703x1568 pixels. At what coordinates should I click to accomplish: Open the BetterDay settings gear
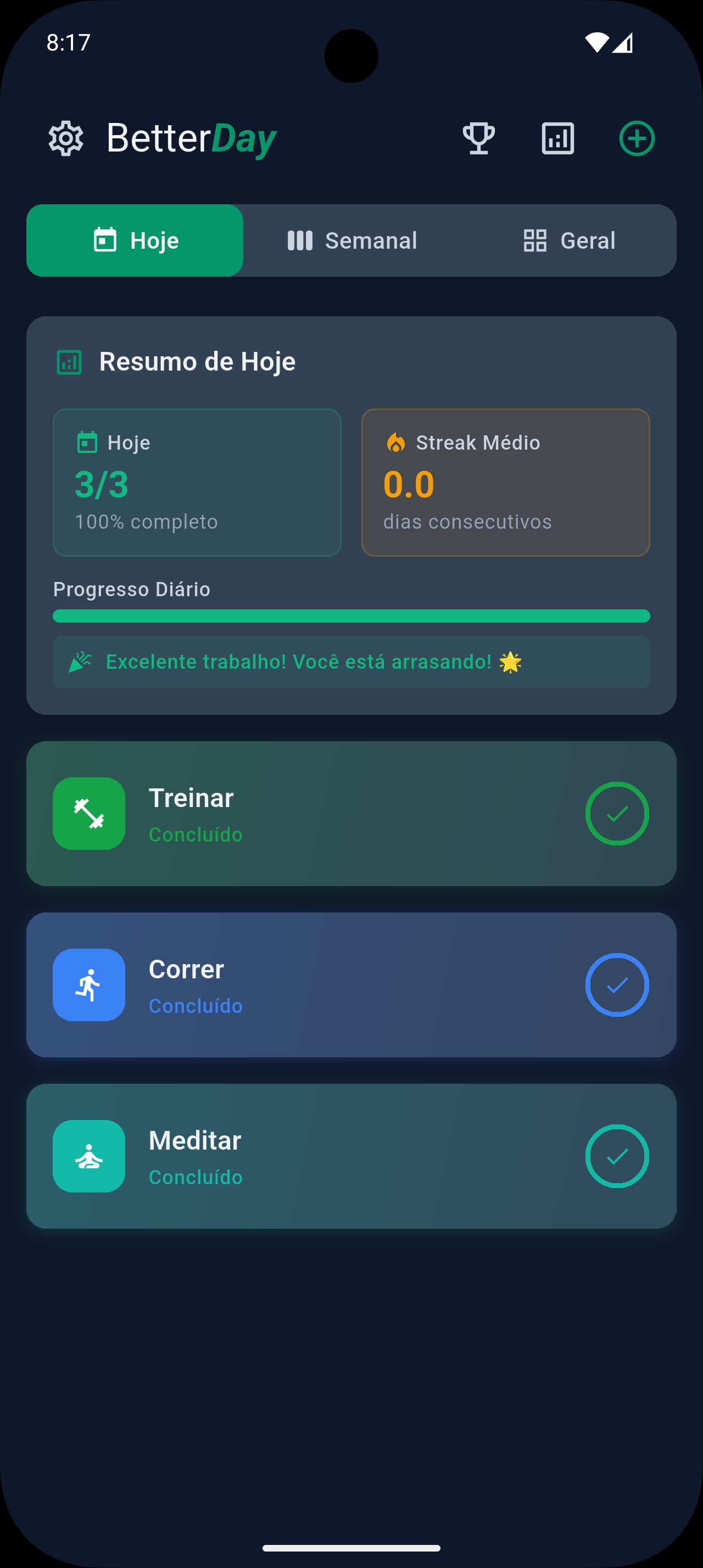coord(65,138)
